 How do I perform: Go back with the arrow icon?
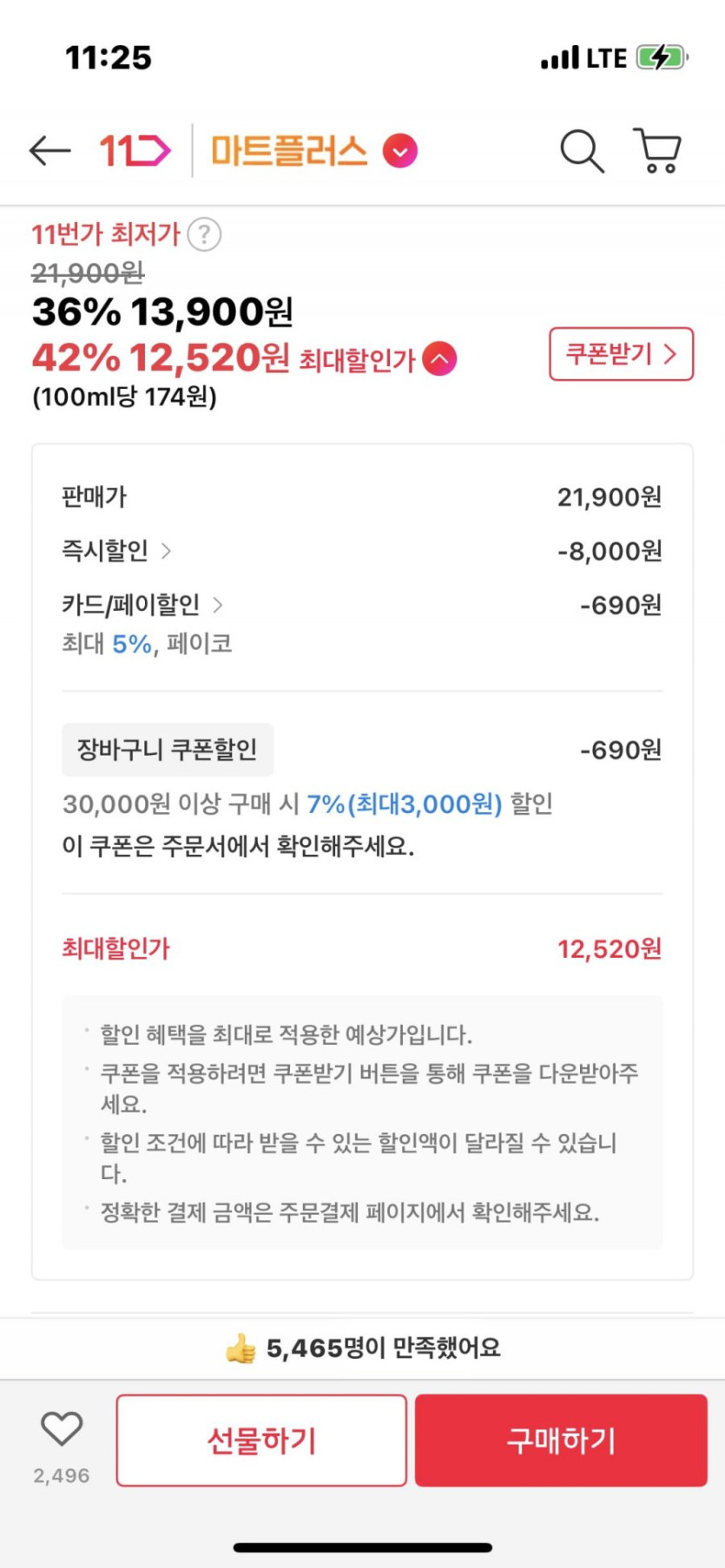(x=49, y=151)
